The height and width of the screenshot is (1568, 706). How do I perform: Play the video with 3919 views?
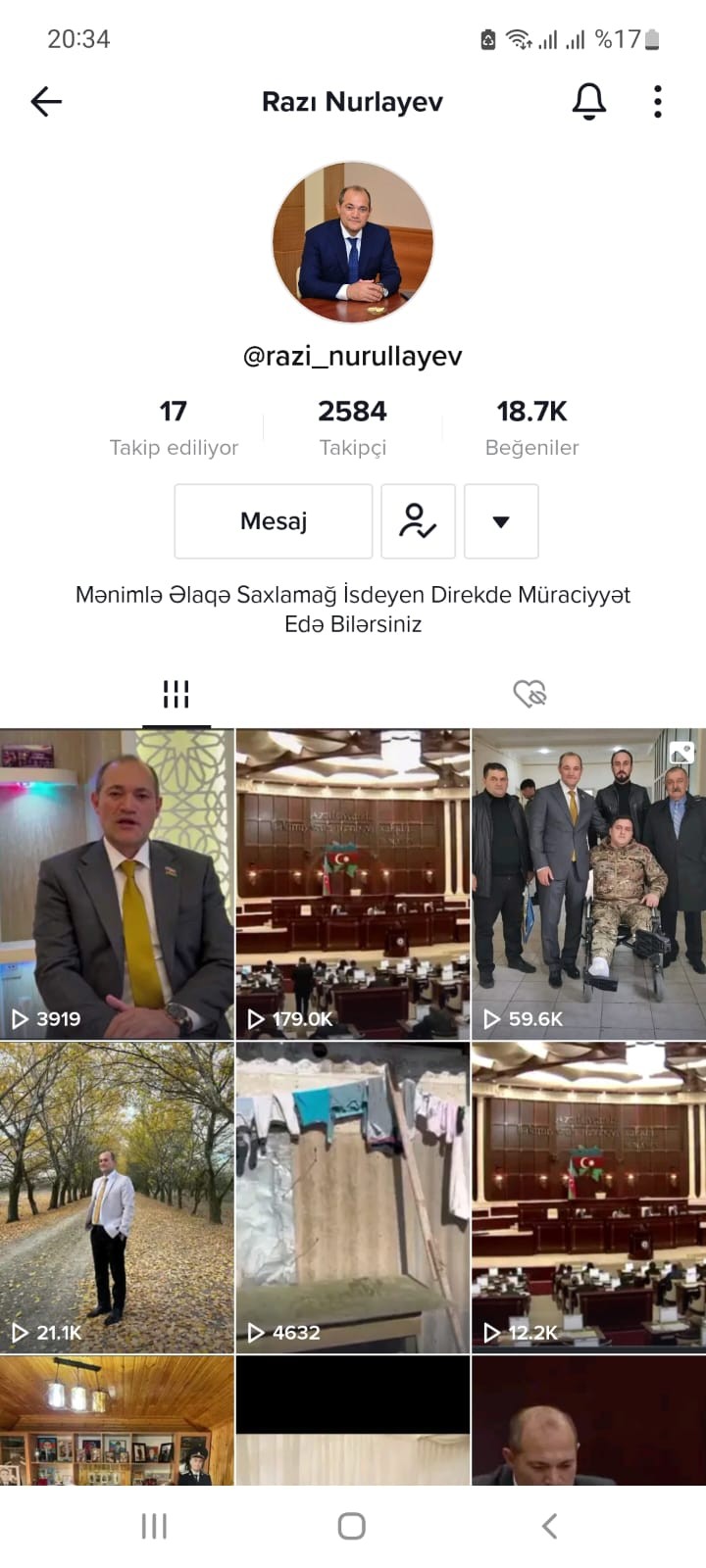point(117,883)
